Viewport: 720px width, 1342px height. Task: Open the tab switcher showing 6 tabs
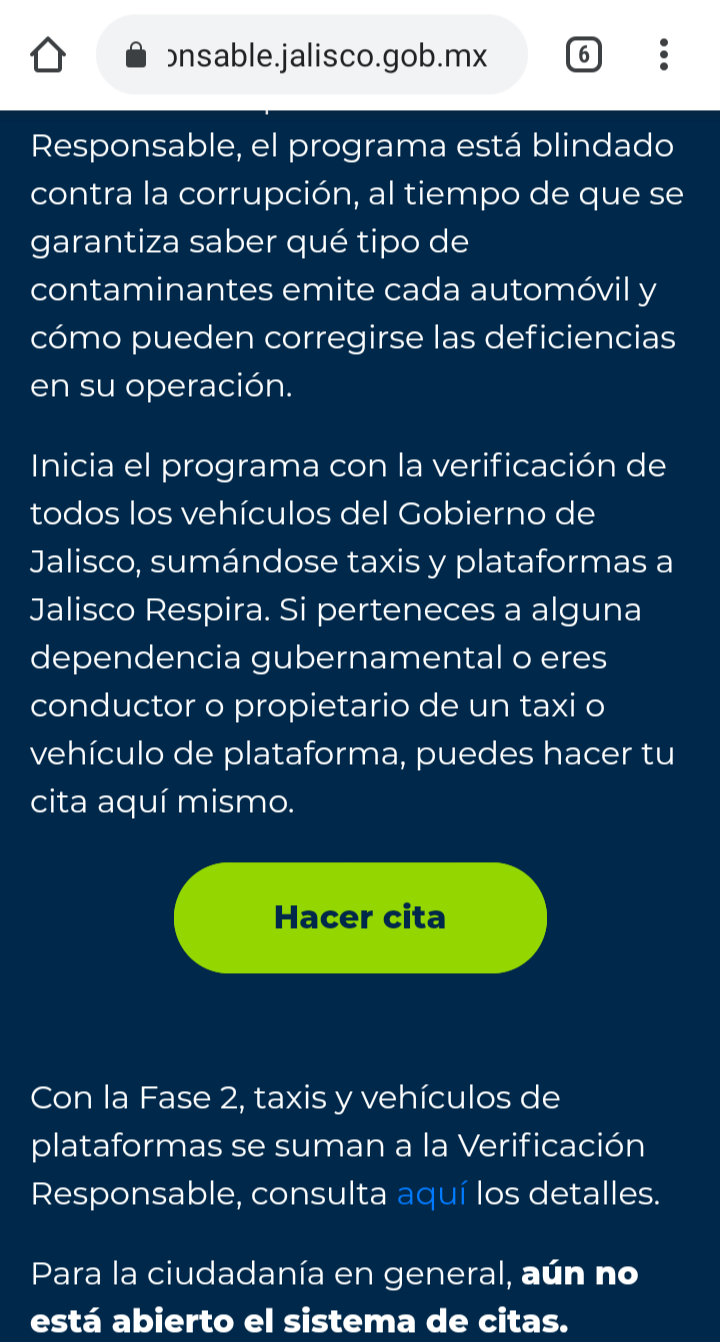point(584,55)
